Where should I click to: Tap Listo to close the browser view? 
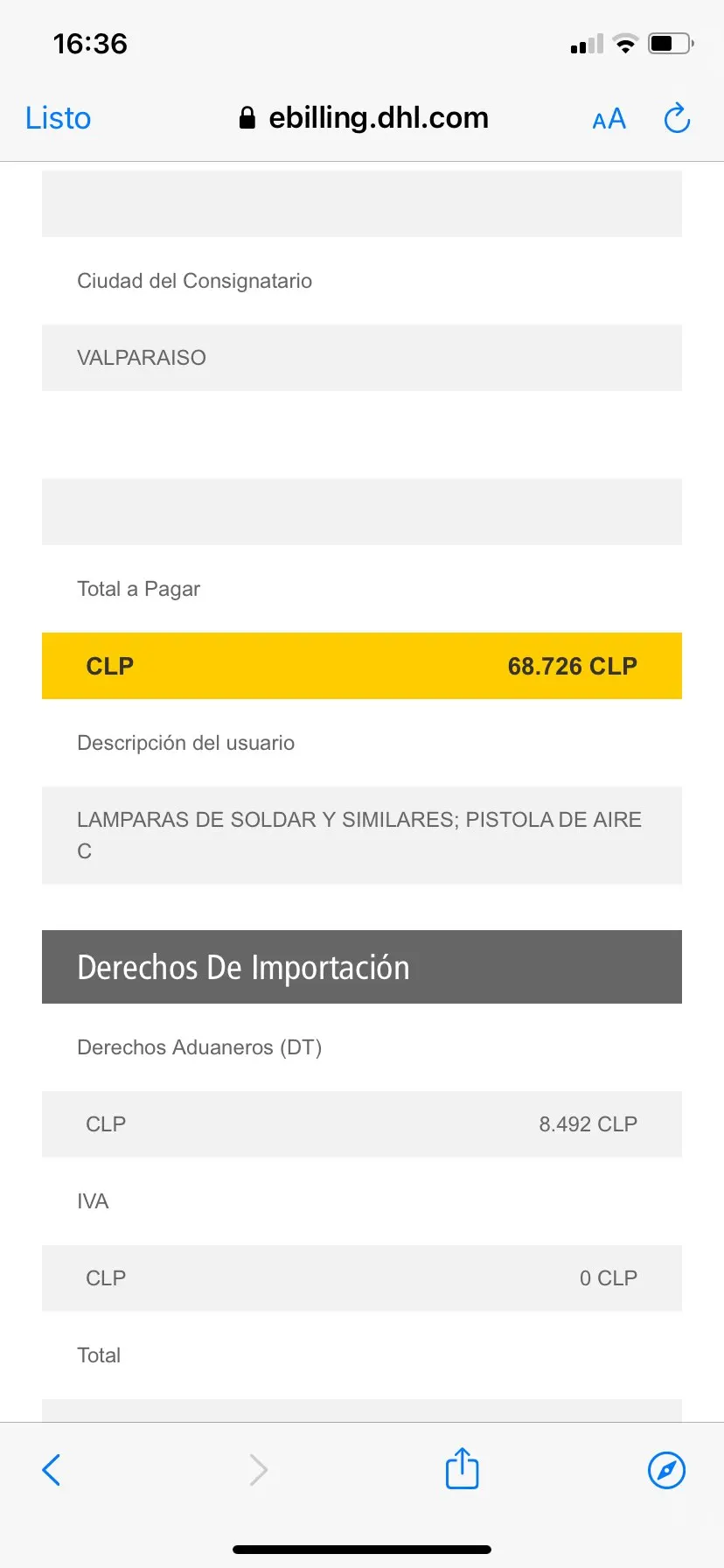(58, 118)
